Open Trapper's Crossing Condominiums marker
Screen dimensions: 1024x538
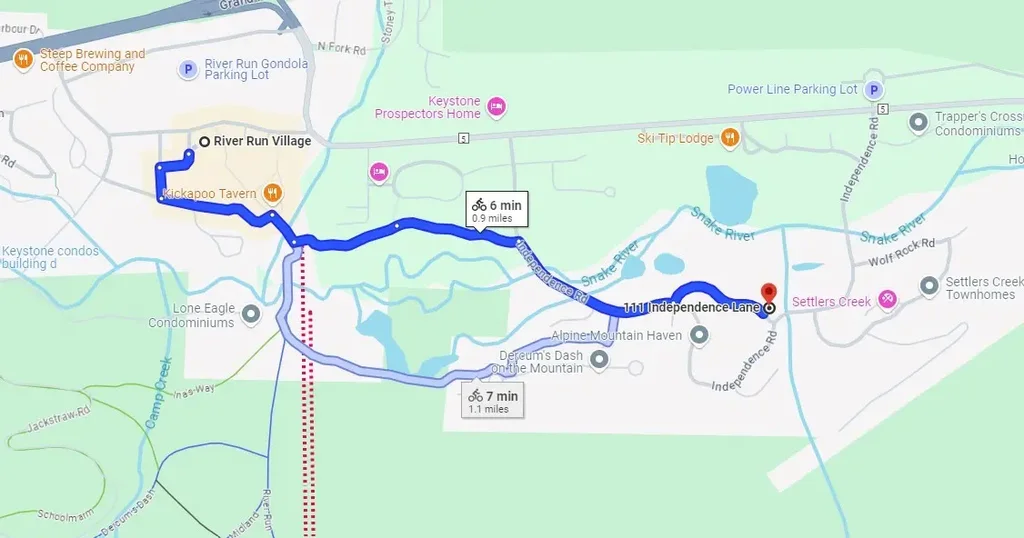point(918,123)
